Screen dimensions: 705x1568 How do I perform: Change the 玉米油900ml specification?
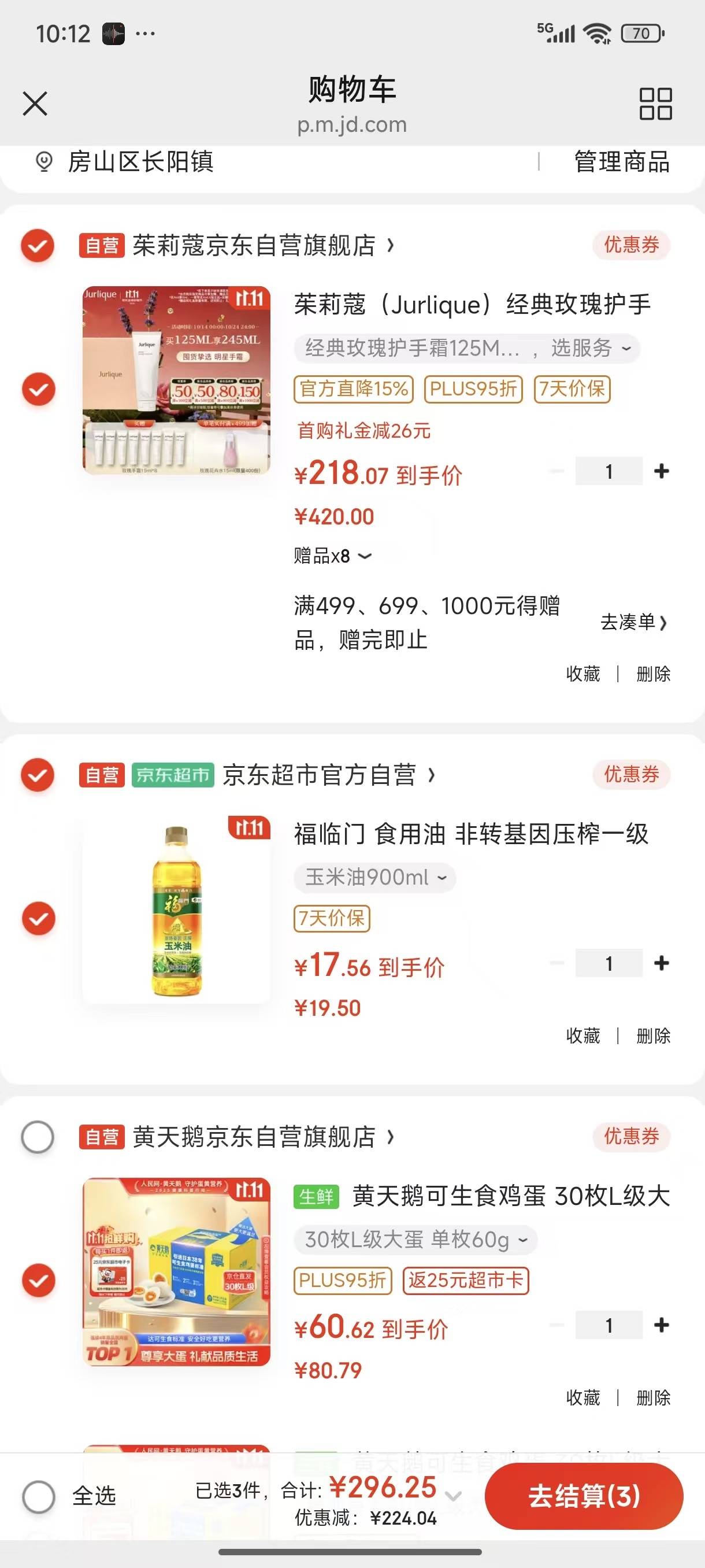(x=374, y=877)
